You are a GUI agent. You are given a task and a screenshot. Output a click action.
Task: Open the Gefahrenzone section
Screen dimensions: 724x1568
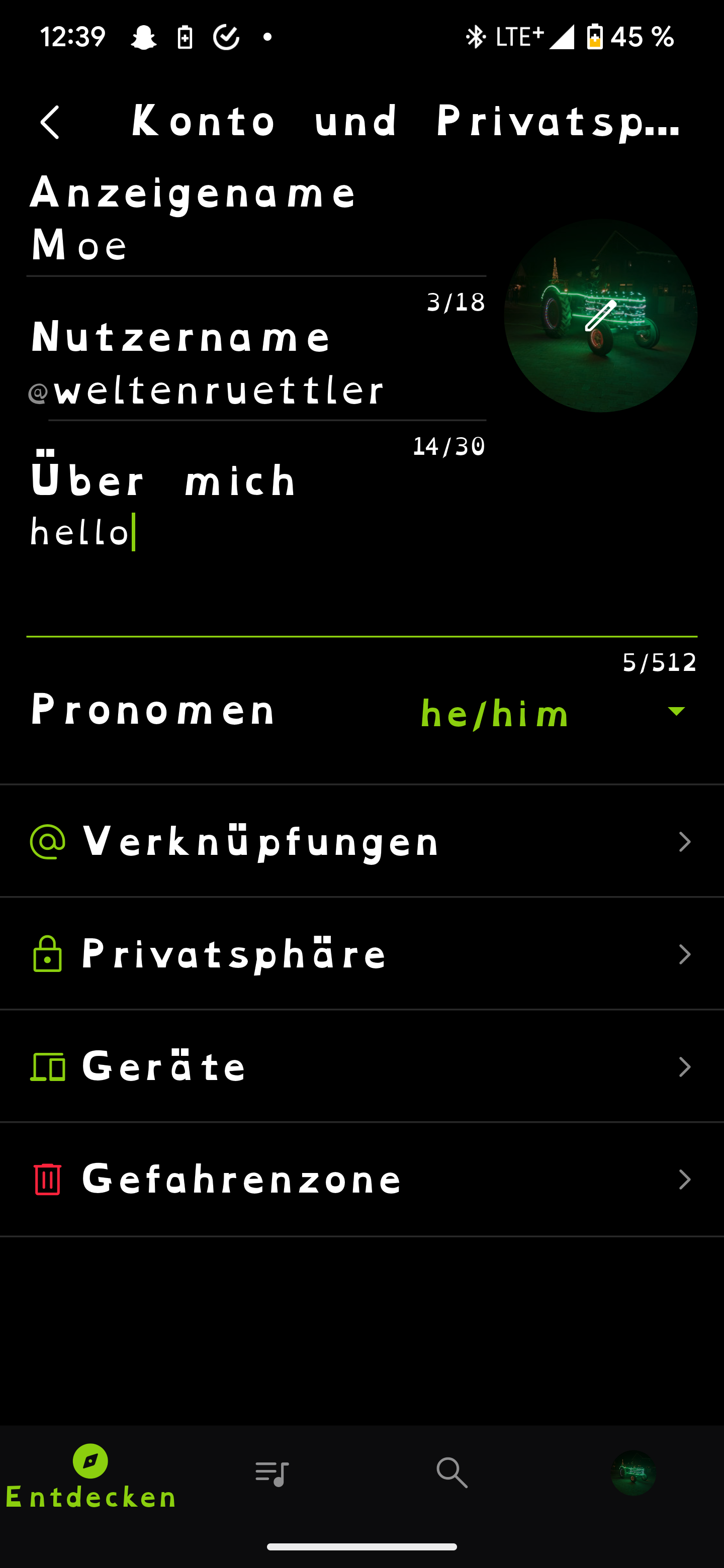[x=361, y=1179]
